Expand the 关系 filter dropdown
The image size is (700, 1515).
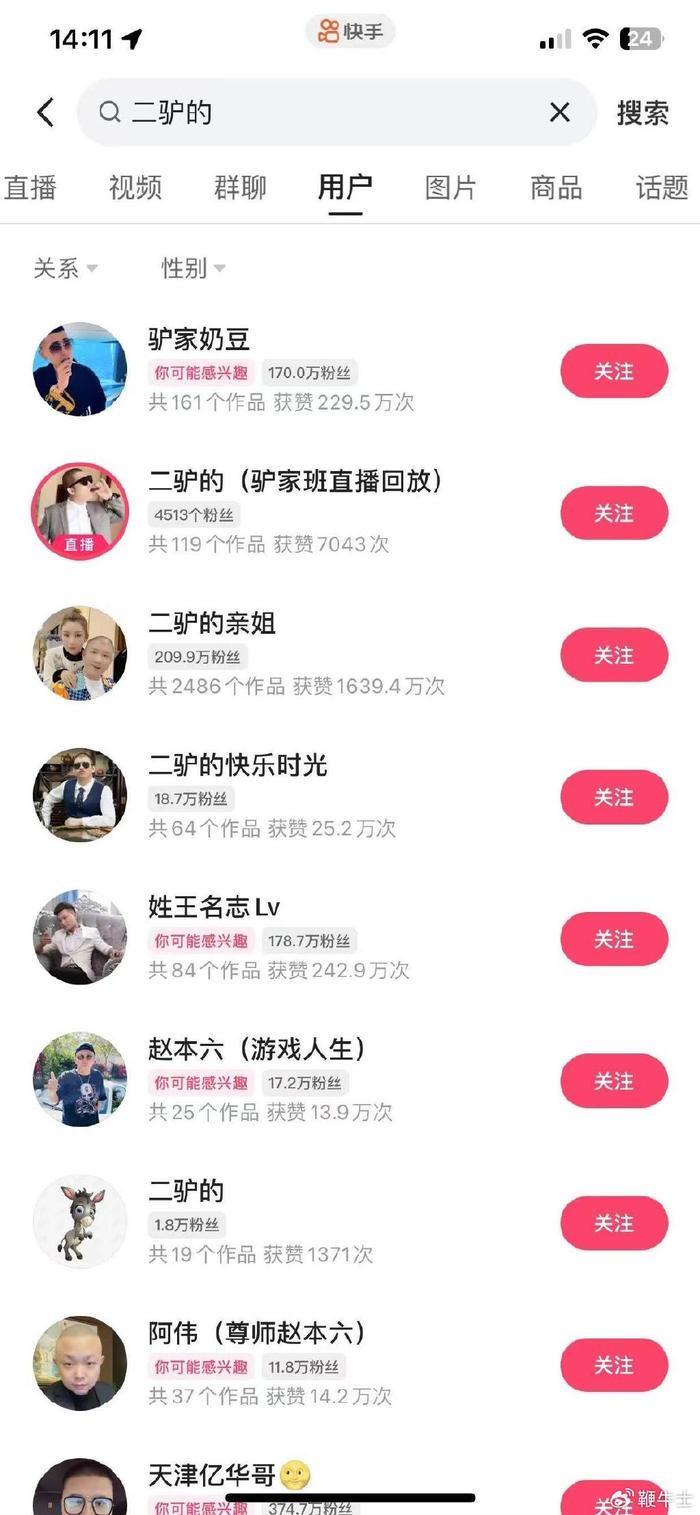pos(65,268)
